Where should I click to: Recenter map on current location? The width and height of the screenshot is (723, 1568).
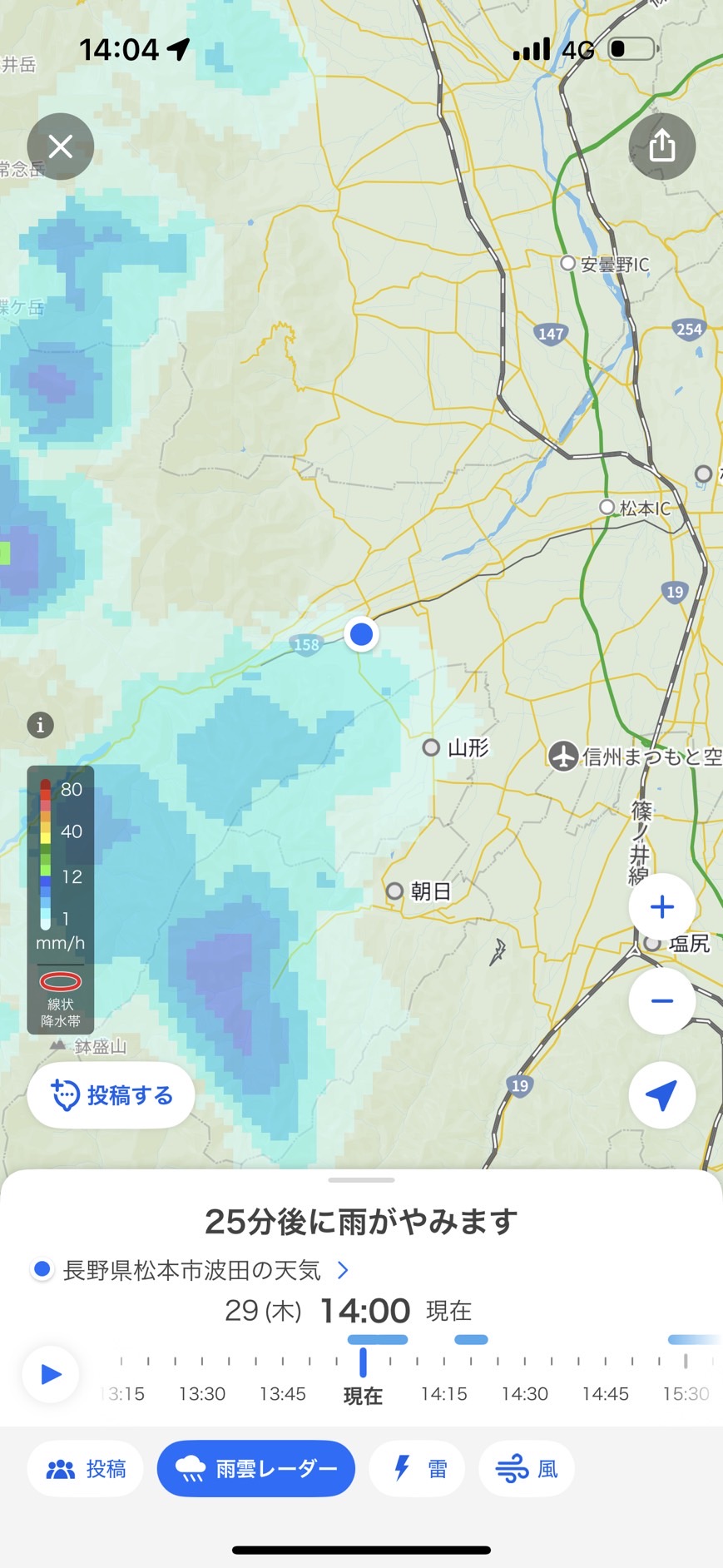pos(661,1095)
